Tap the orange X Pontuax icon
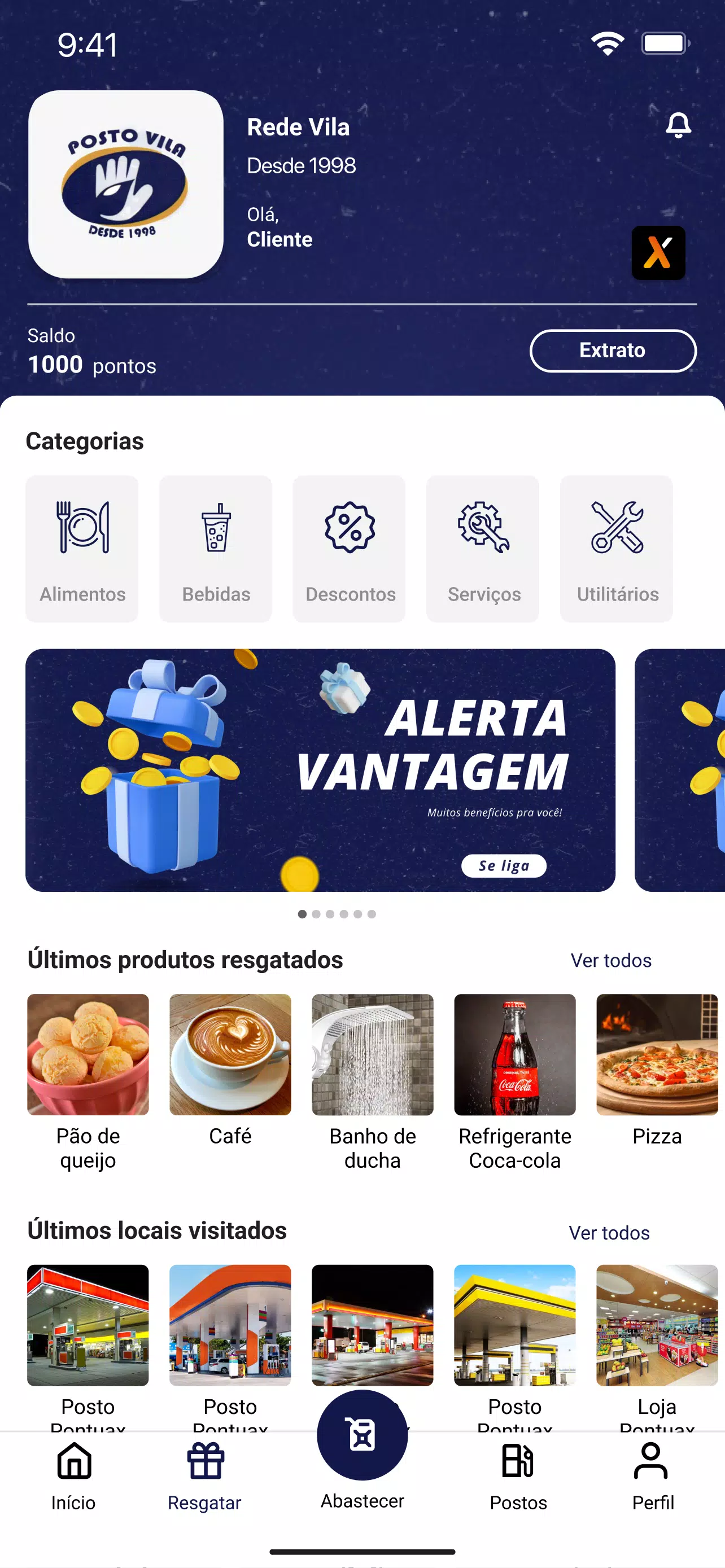This screenshot has width=725, height=1568. click(658, 253)
